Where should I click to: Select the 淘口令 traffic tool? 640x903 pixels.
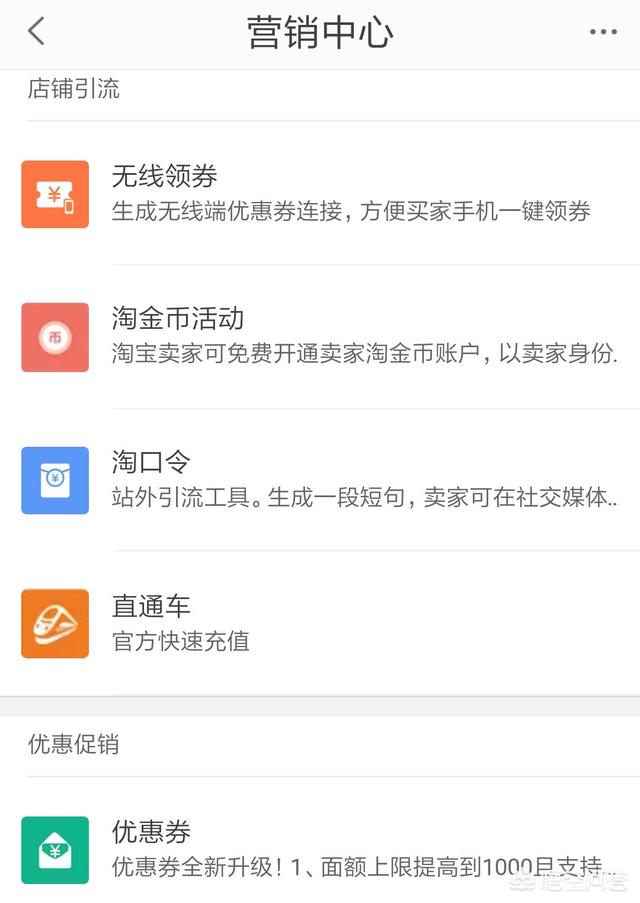(x=320, y=480)
